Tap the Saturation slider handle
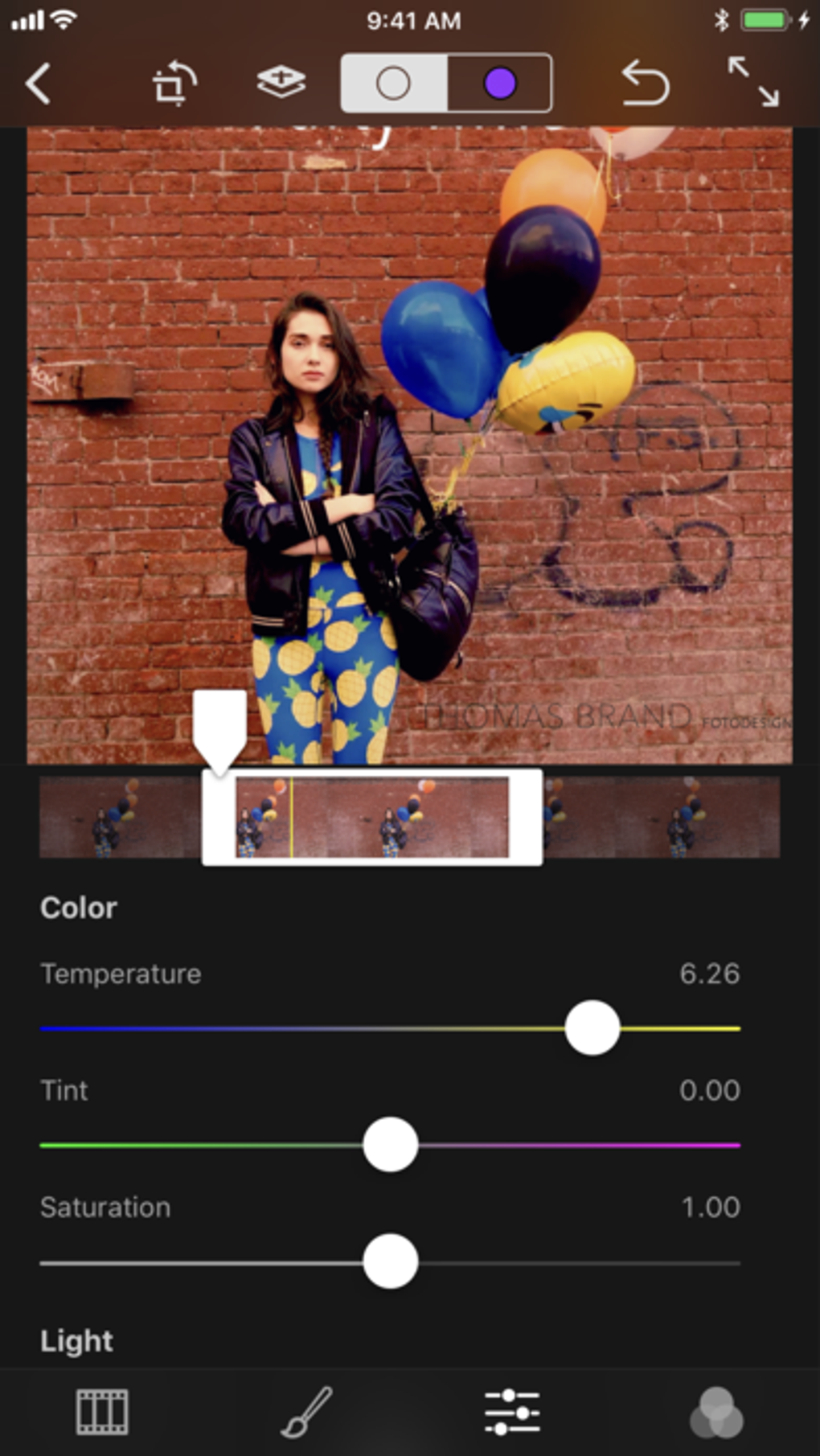This screenshot has width=820, height=1456. (391, 1261)
